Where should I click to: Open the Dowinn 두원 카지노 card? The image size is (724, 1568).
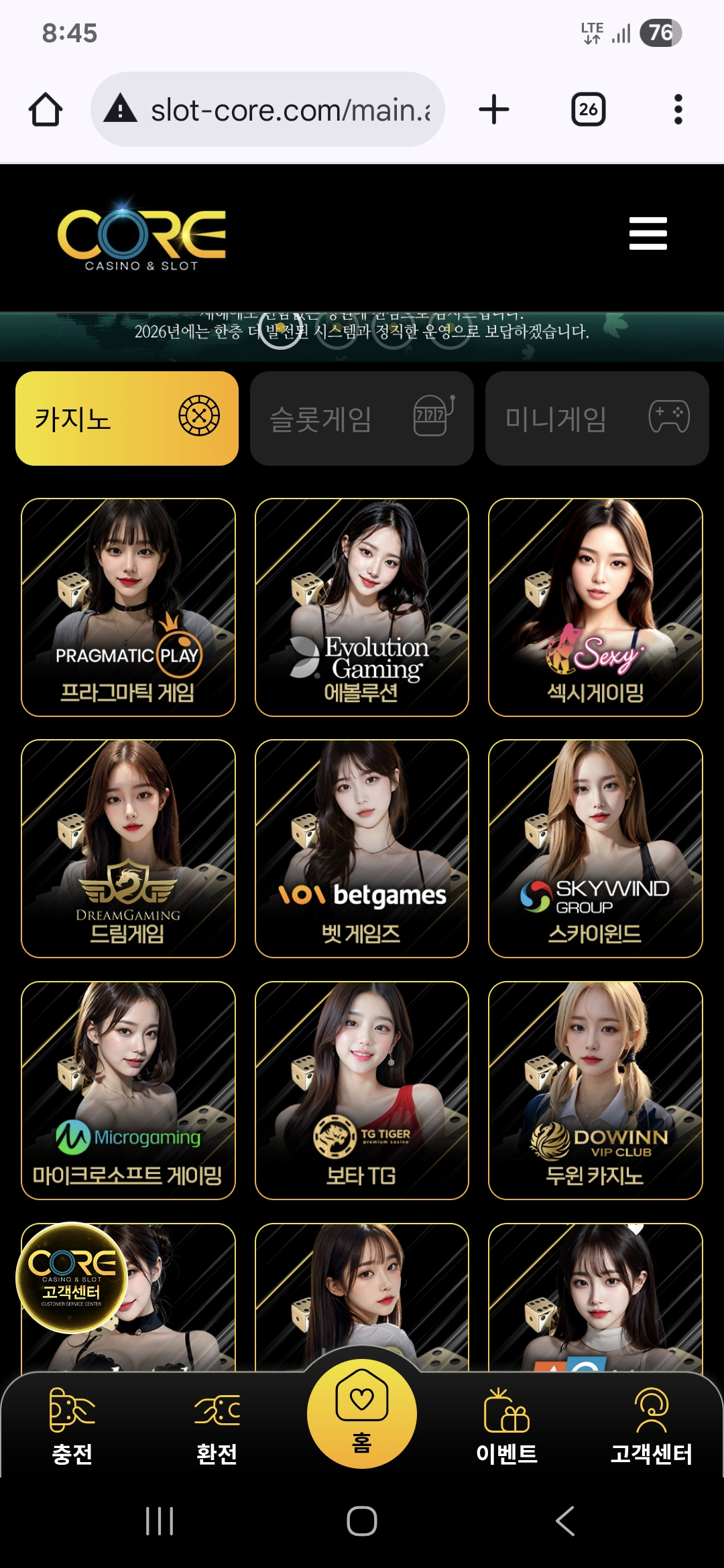pyautogui.click(x=595, y=1090)
